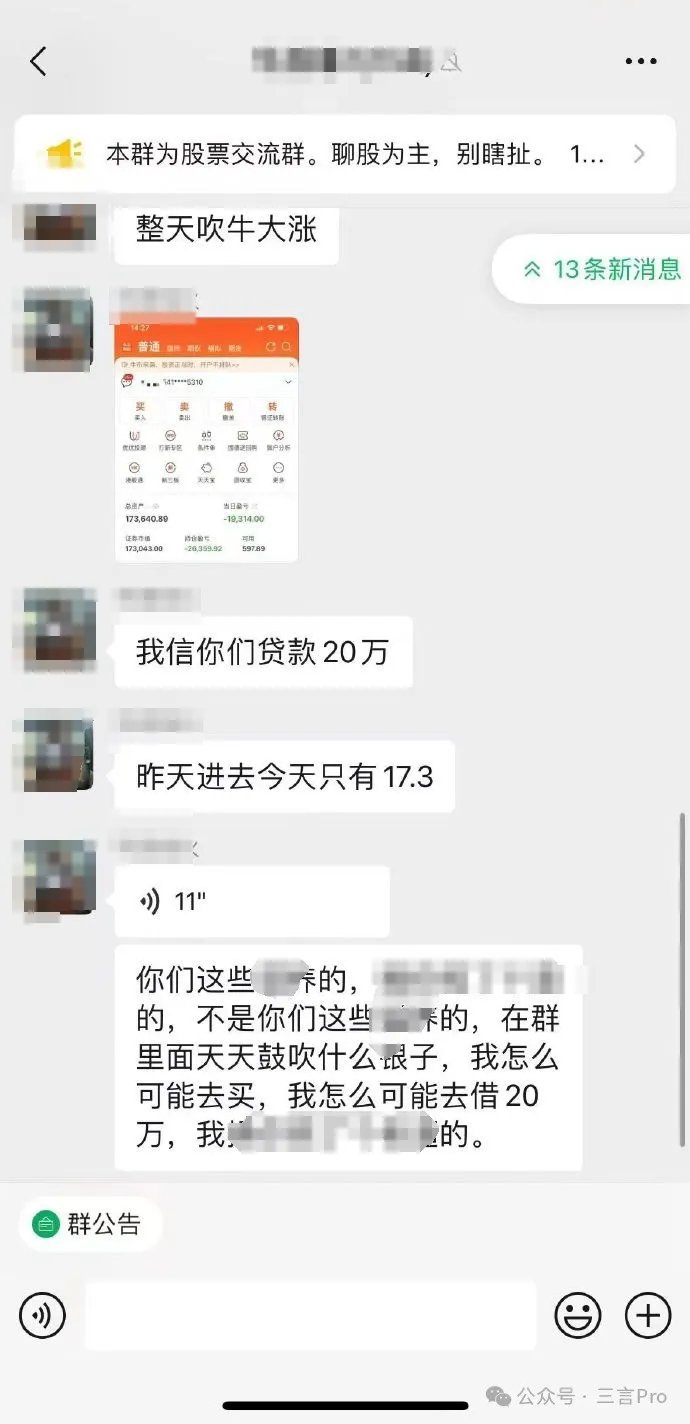Tap the message text input field
This screenshot has height=1424, width=690.
pyautogui.click(x=310, y=1315)
